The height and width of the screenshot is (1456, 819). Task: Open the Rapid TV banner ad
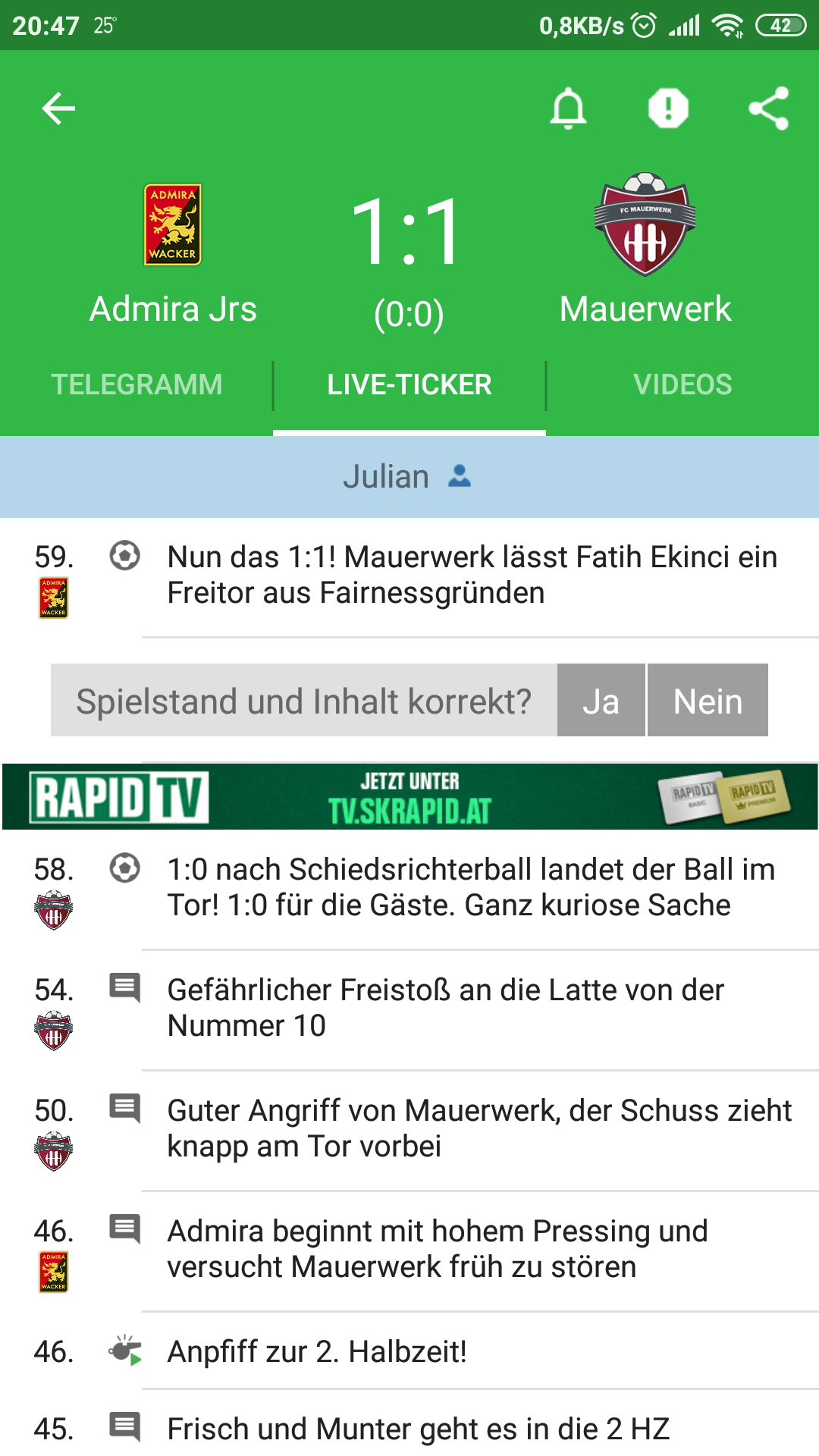409,796
